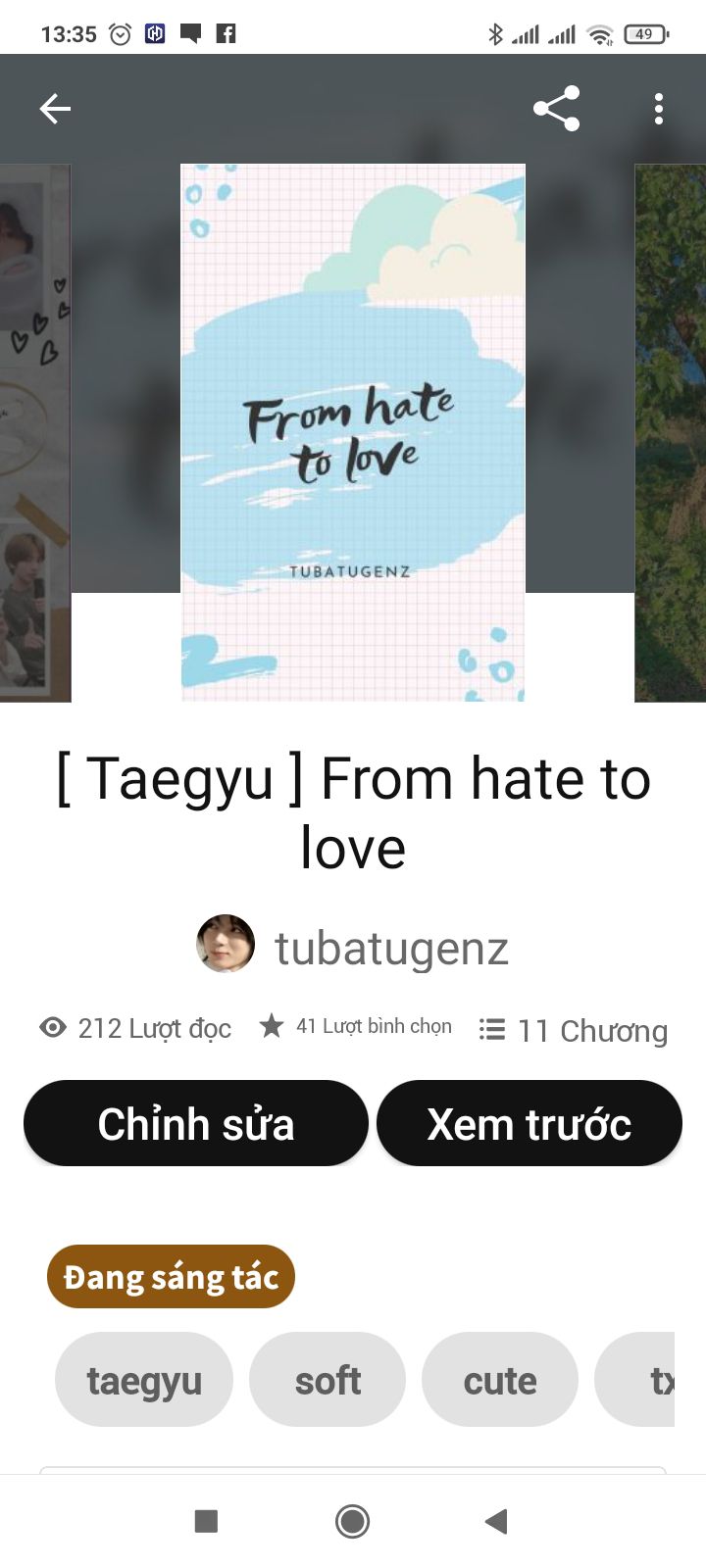Select the cute tag
Image resolution: width=706 pixels, height=1568 pixels.
pos(500,1380)
